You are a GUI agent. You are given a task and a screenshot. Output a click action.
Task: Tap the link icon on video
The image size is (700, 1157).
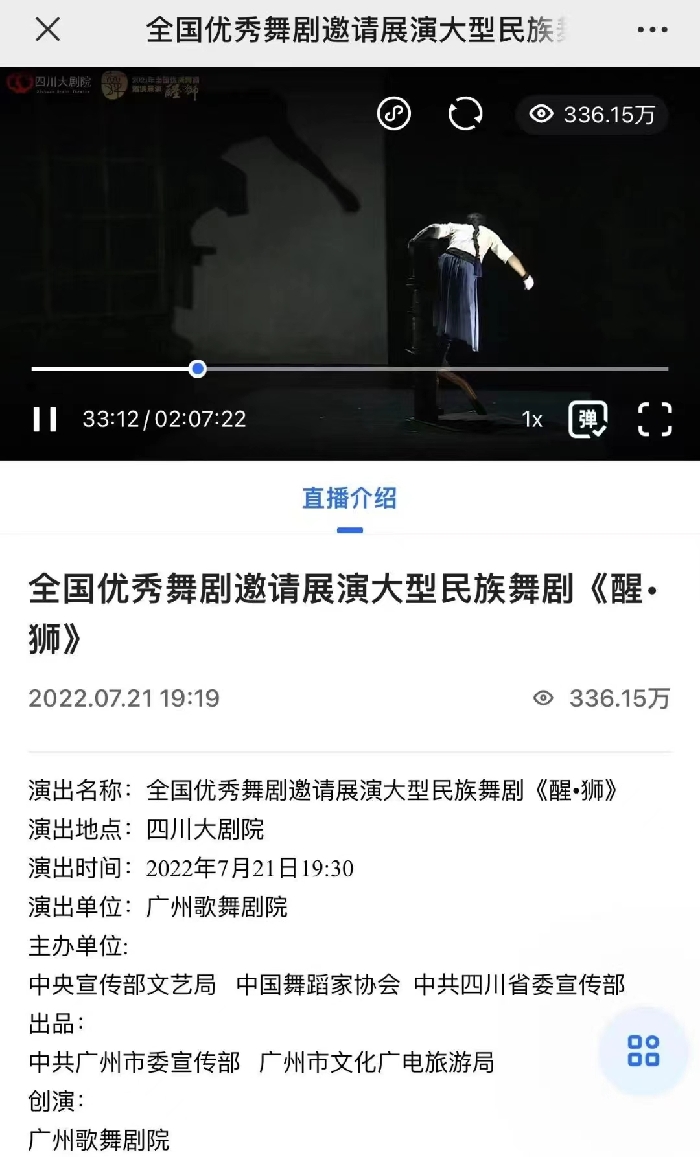click(x=394, y=114)
